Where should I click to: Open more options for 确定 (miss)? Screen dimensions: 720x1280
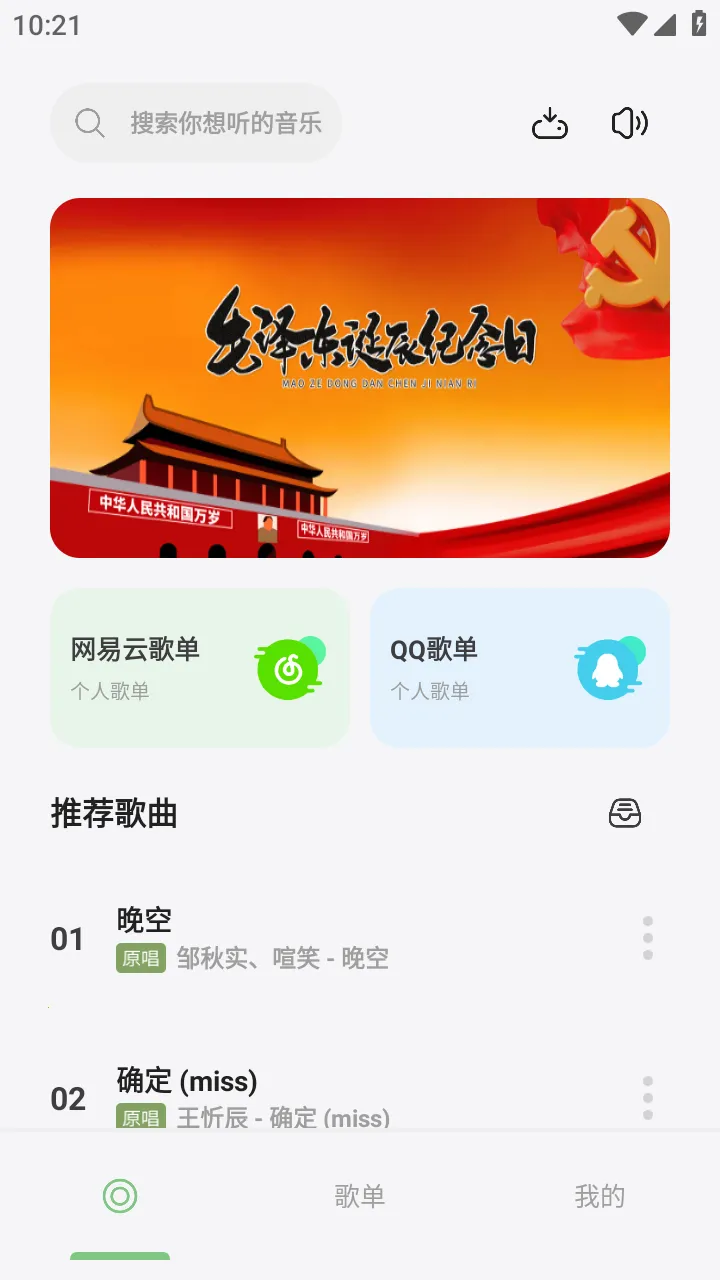[x=648, y=1098]
